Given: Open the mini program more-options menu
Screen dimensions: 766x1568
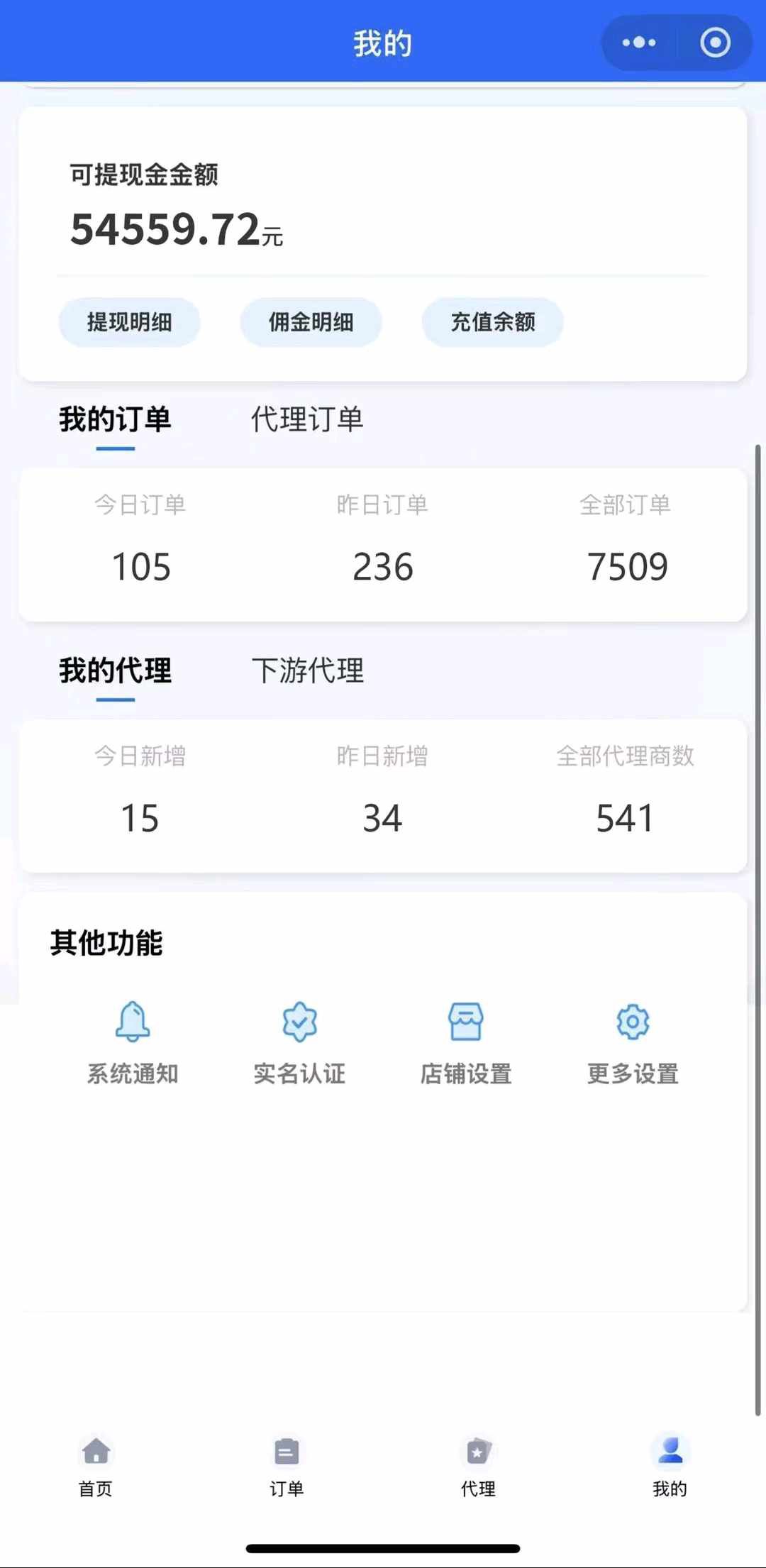Looking at the screenshot, I should (639, 43).
